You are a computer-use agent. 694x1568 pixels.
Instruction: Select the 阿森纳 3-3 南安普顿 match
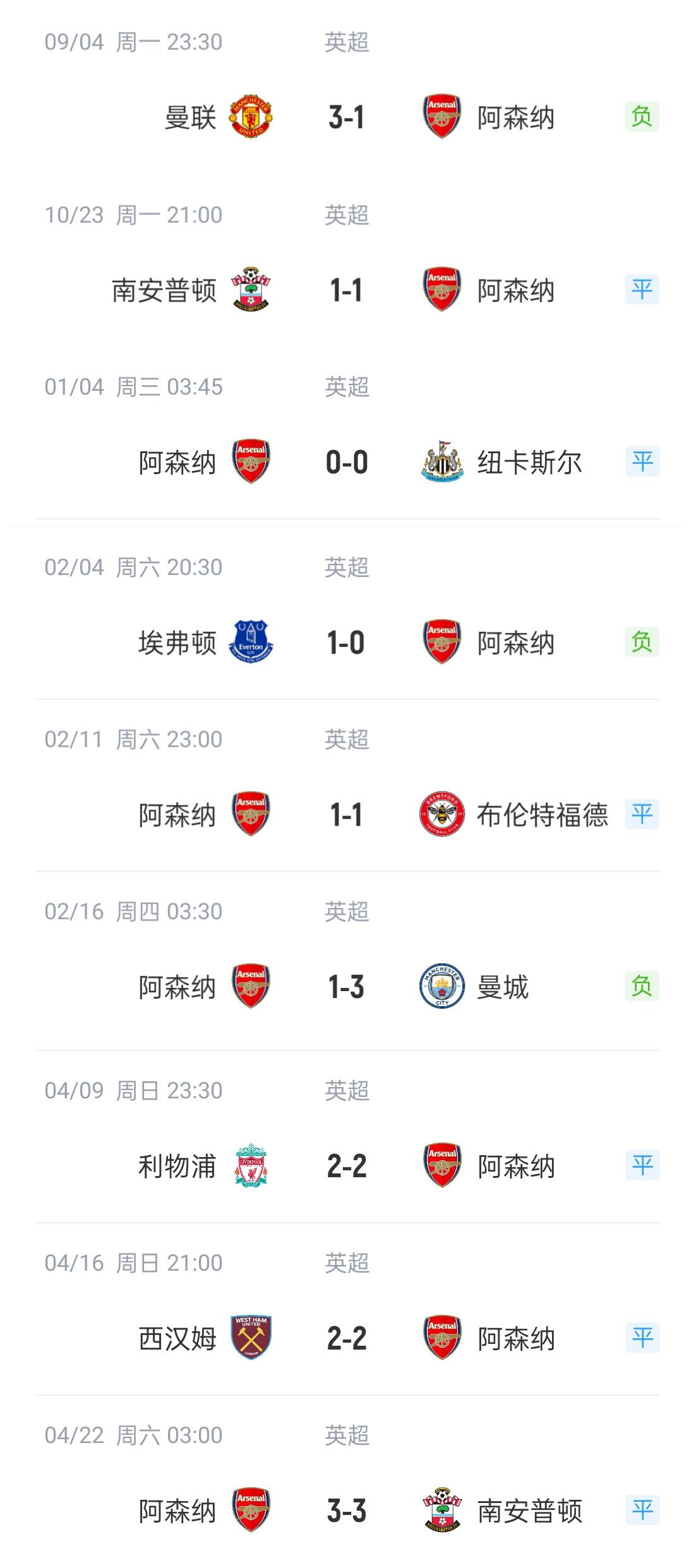point(347,1481)
